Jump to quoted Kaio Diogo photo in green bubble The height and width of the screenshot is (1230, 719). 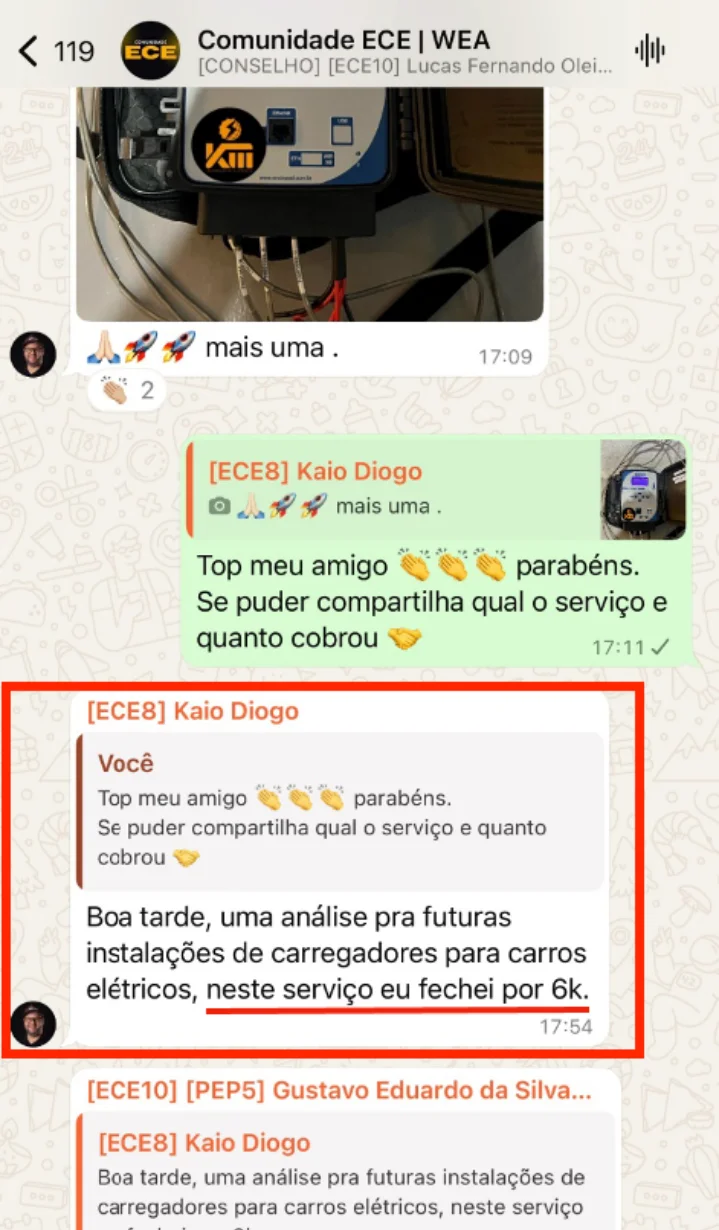point(436,490)
